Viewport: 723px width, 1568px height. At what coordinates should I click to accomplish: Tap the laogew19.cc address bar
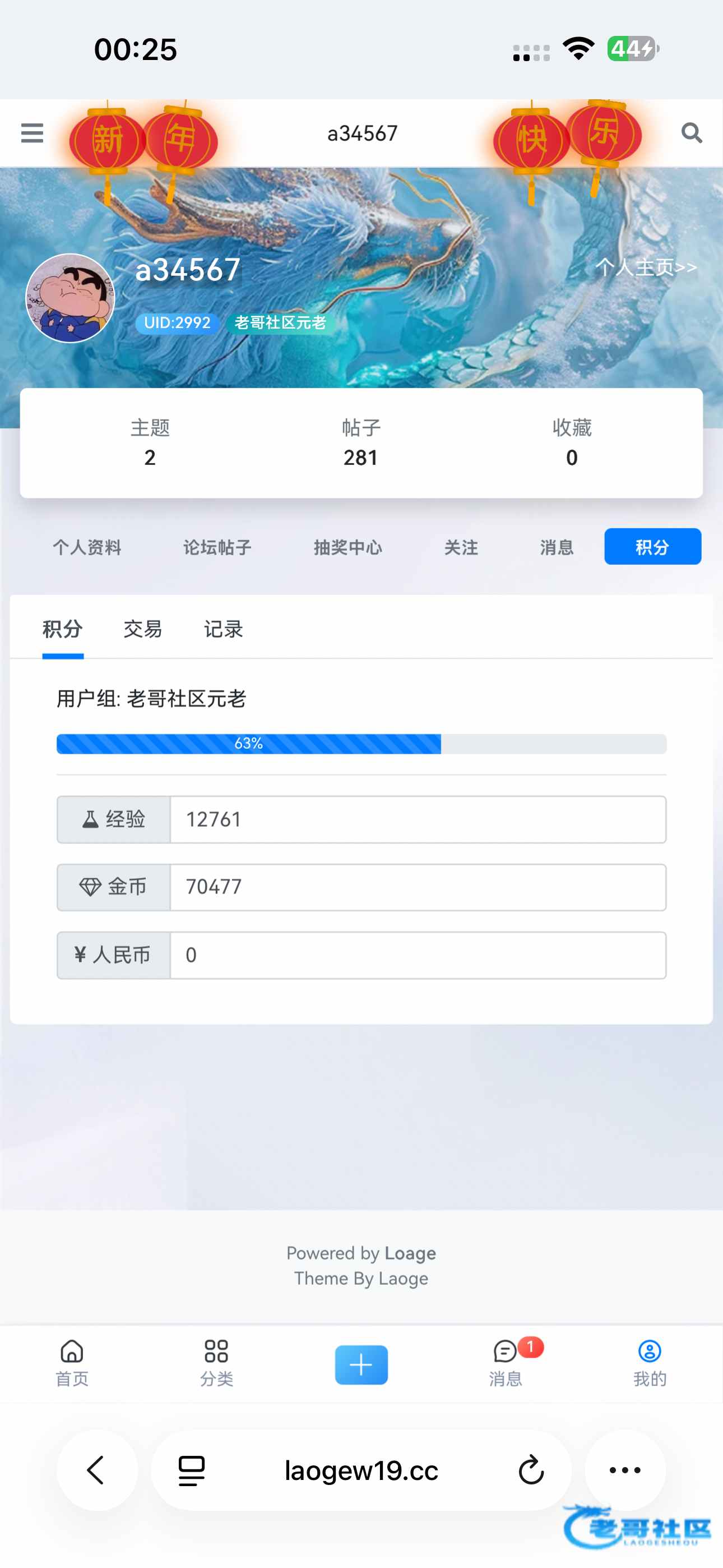(x=361, y=1470)
